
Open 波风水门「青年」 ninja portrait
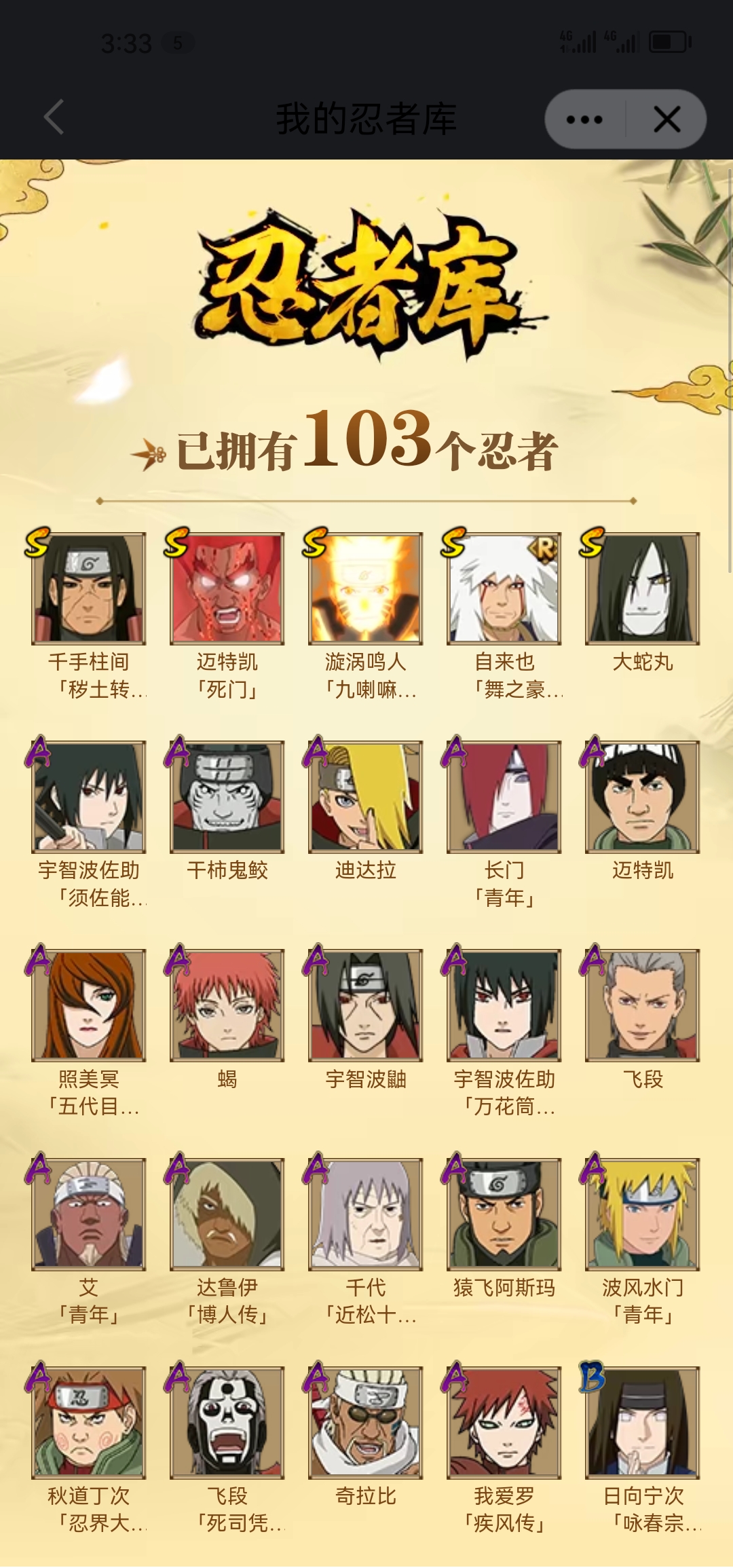coord(643,1214)
